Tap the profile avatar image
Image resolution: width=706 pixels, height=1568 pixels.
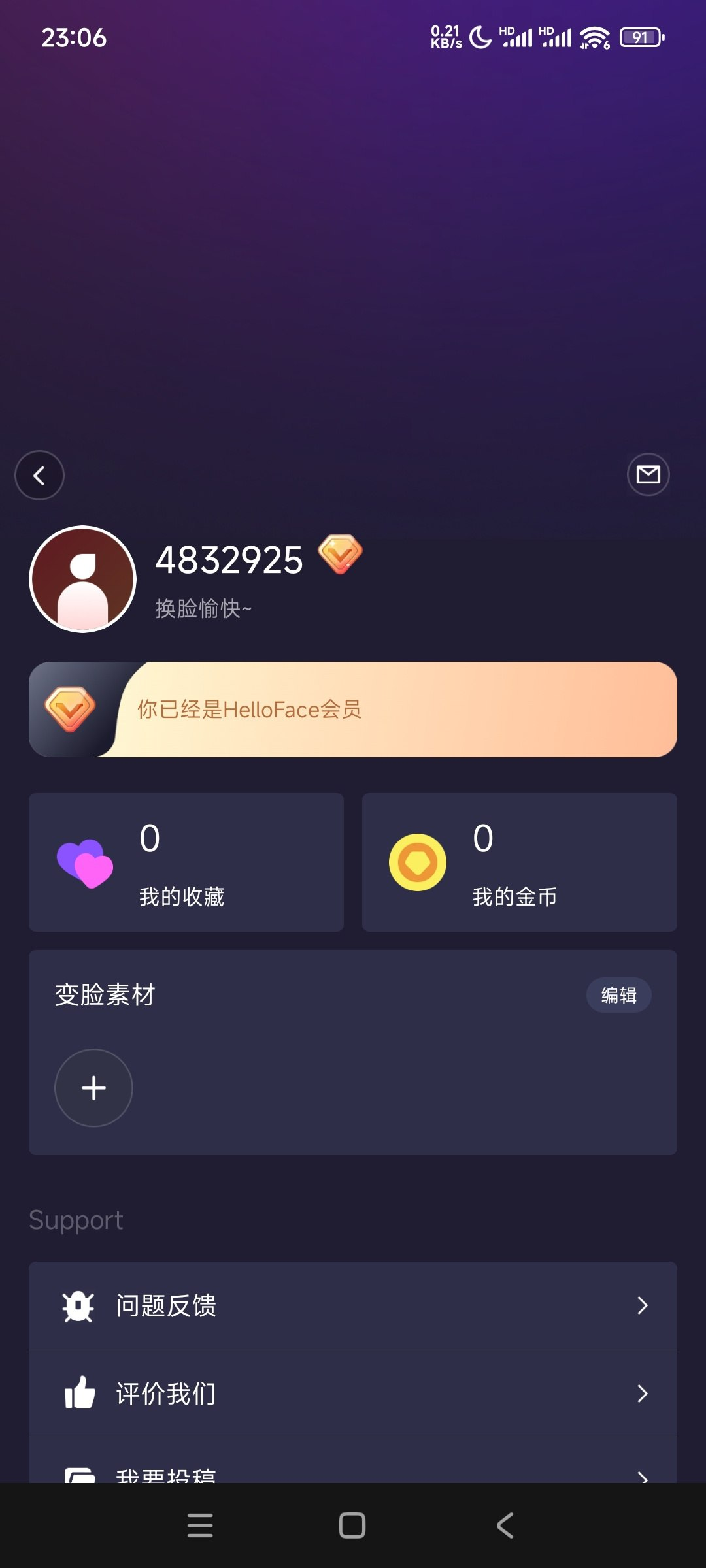tap(81, 579)
